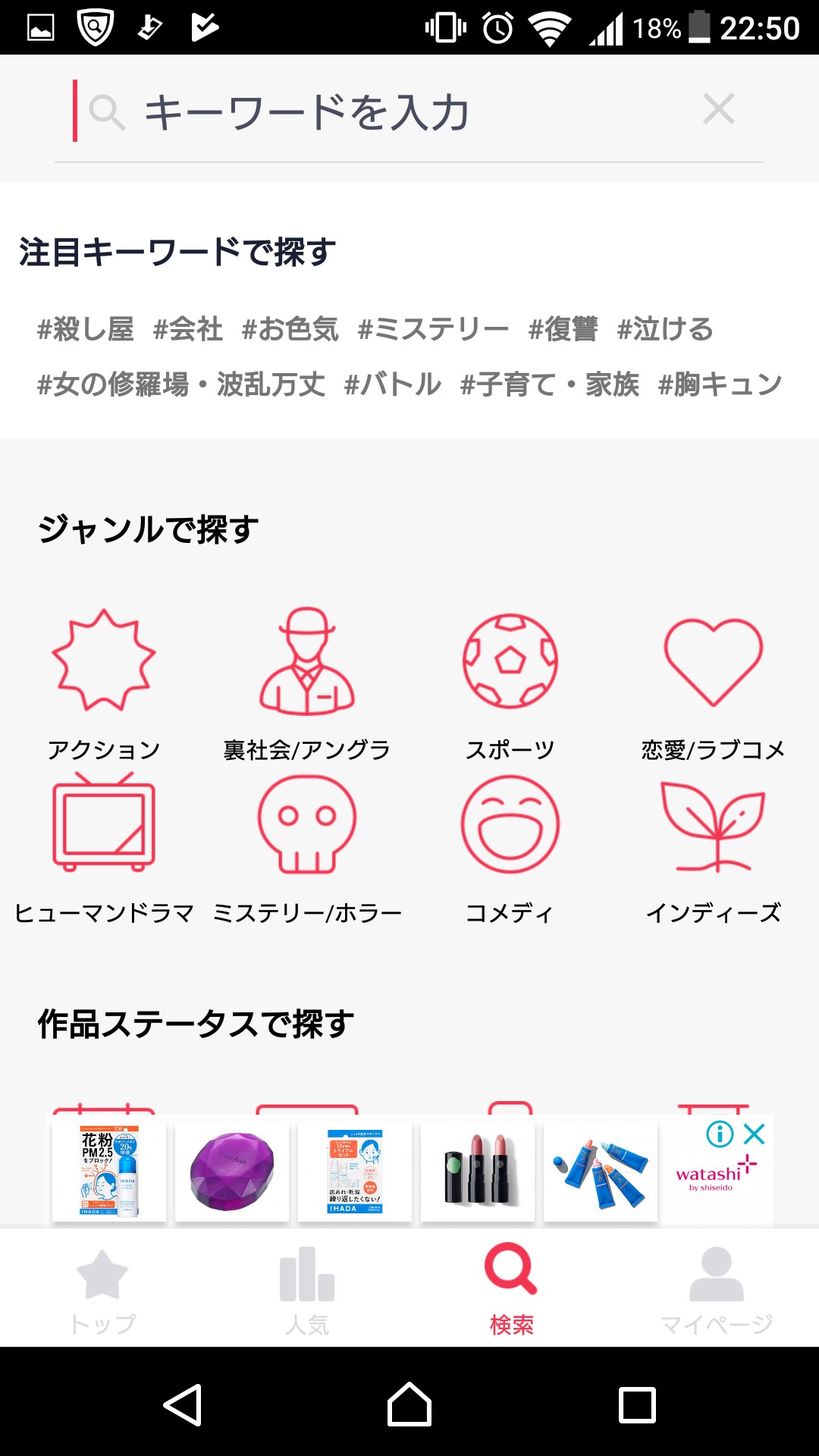
Task: Choose the #胸キュン keyword tag
Action: (720, 384)
